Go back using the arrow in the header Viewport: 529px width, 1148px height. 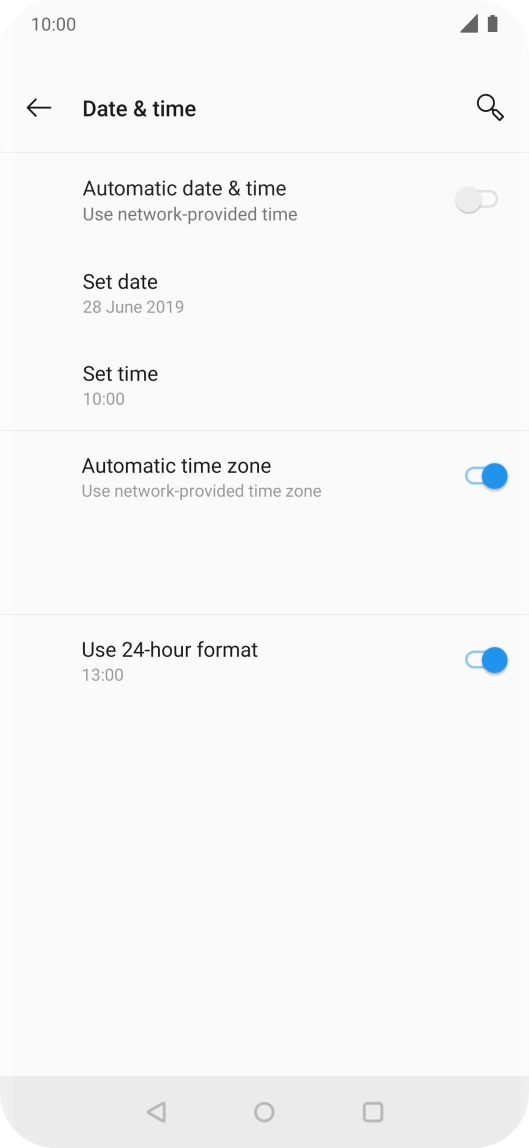39,108
